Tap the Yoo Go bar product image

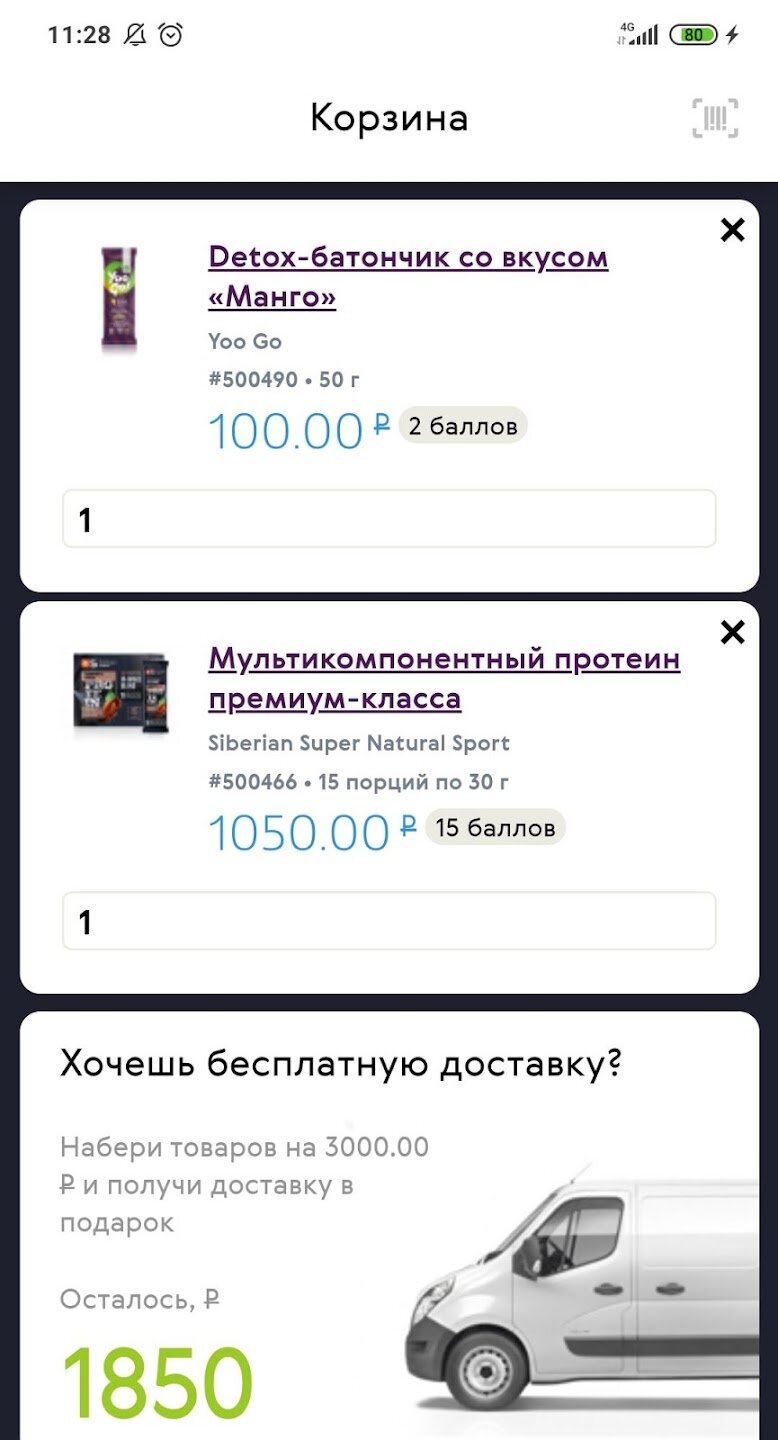point(119,299)
